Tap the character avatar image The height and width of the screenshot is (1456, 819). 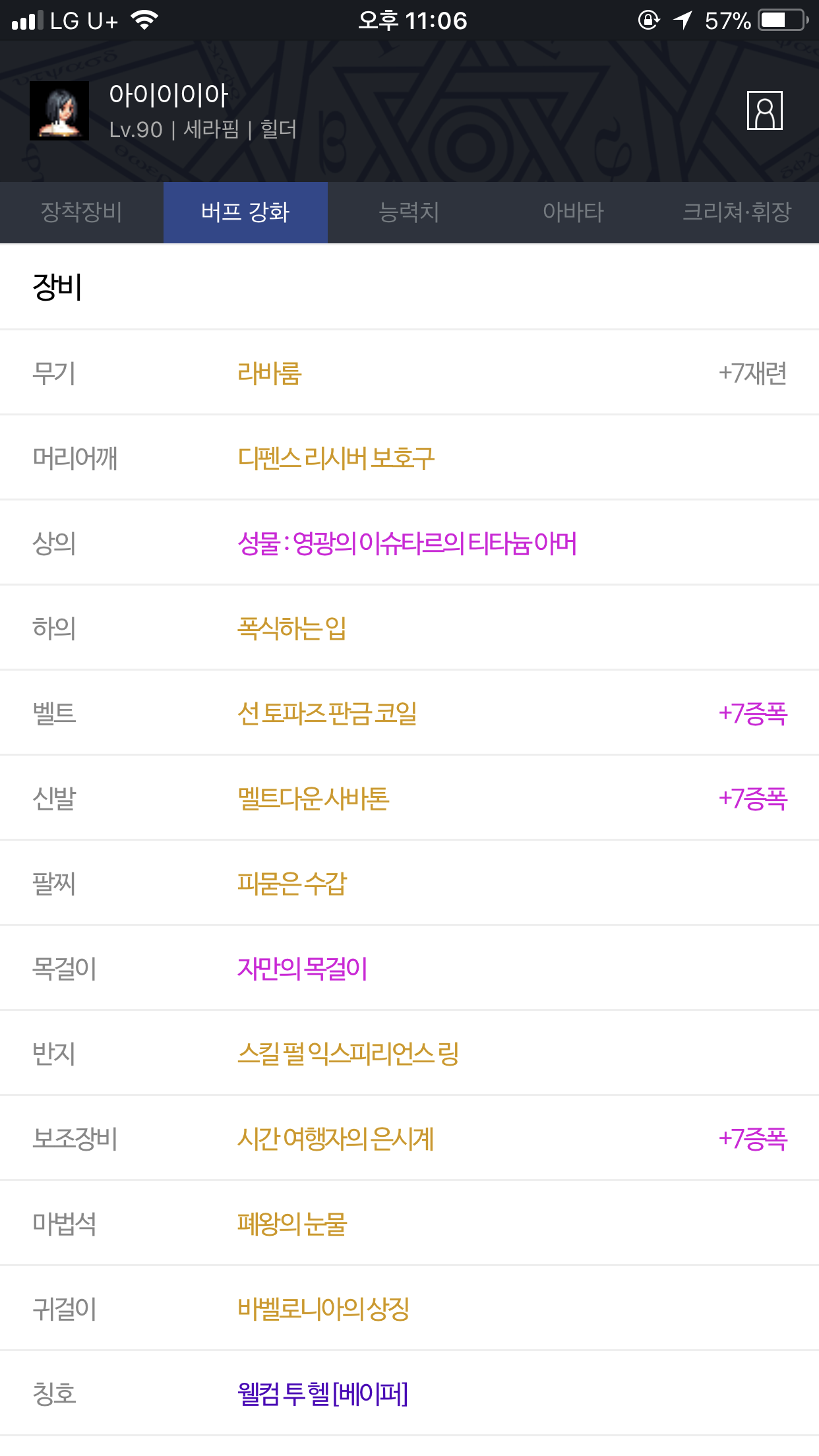(59, 111)
